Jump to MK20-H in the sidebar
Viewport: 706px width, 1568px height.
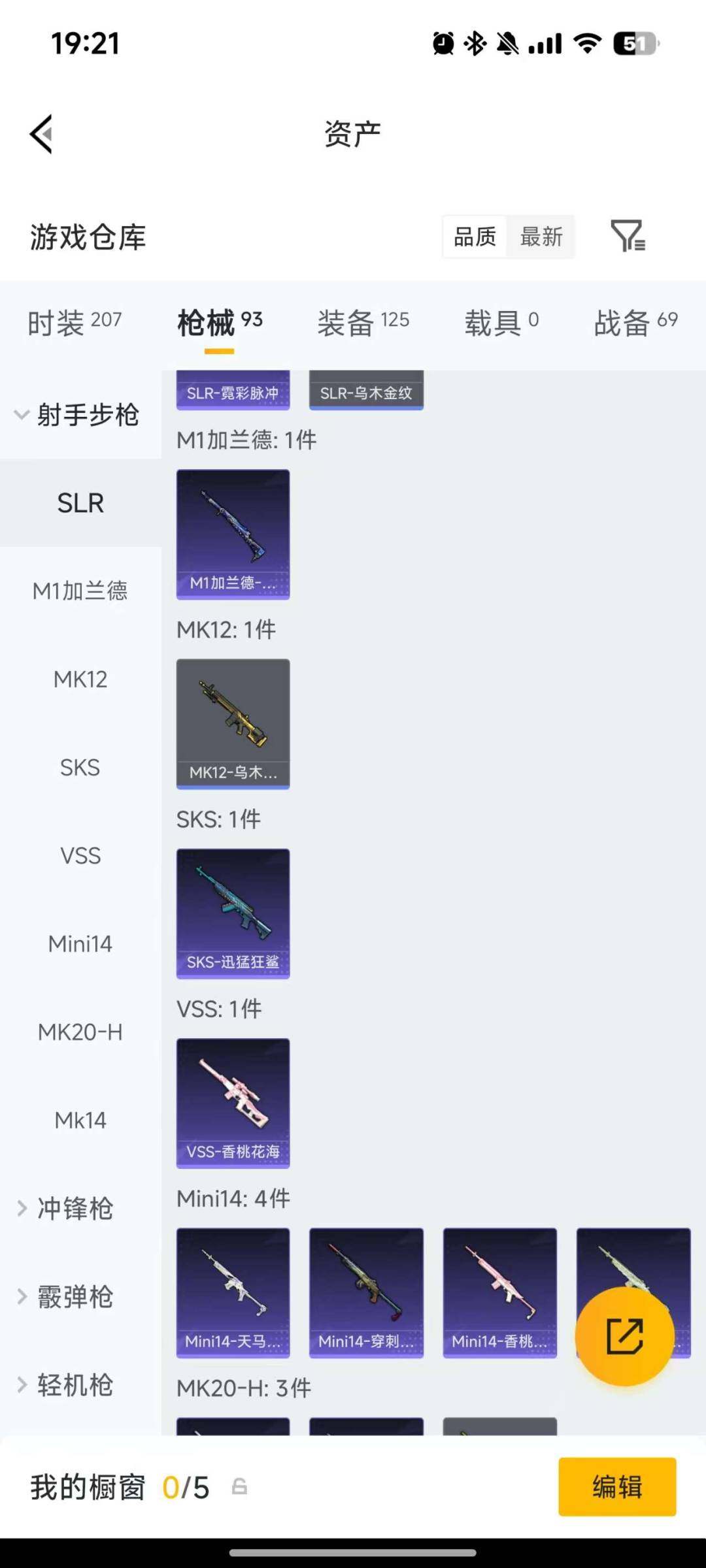pos(80,1032)
